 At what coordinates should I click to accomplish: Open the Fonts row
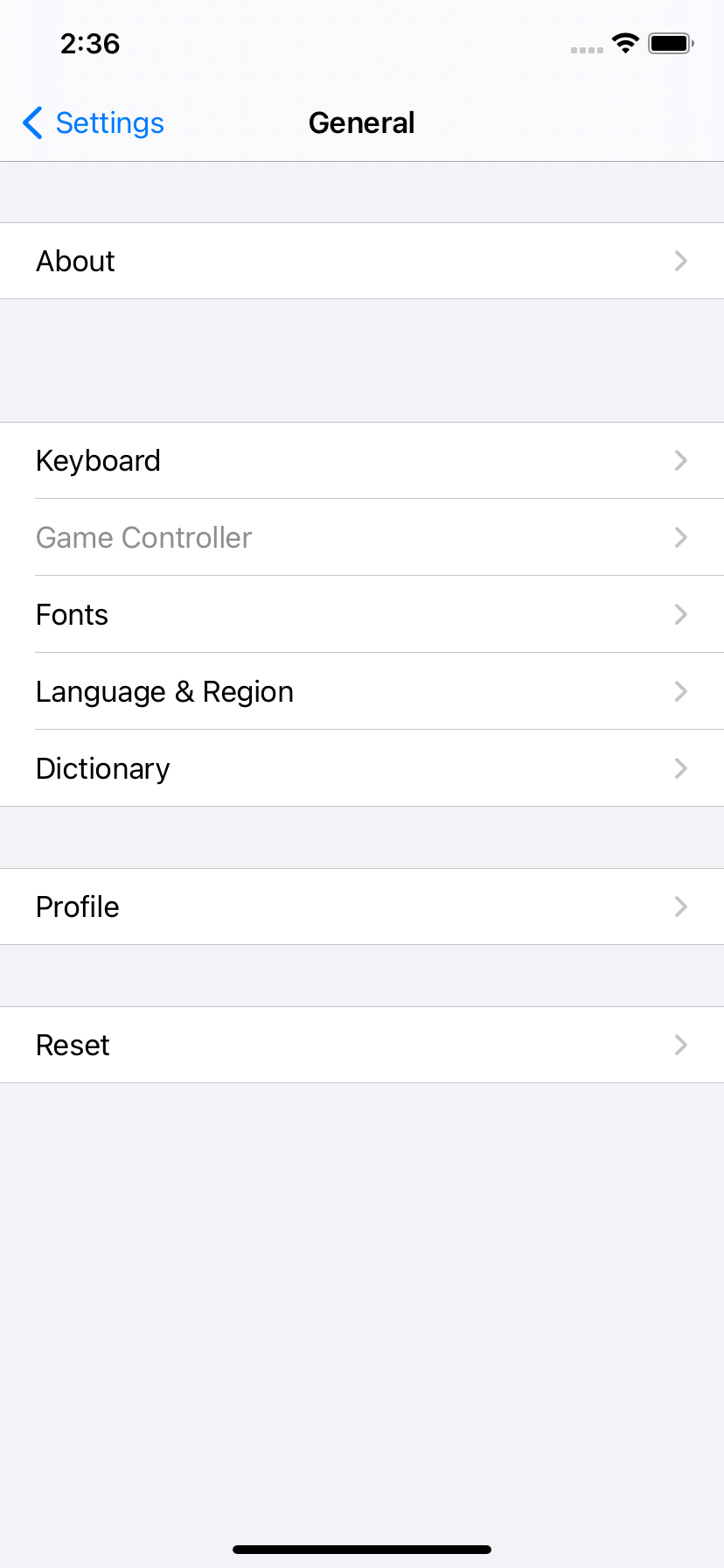(x=362, y=614)
